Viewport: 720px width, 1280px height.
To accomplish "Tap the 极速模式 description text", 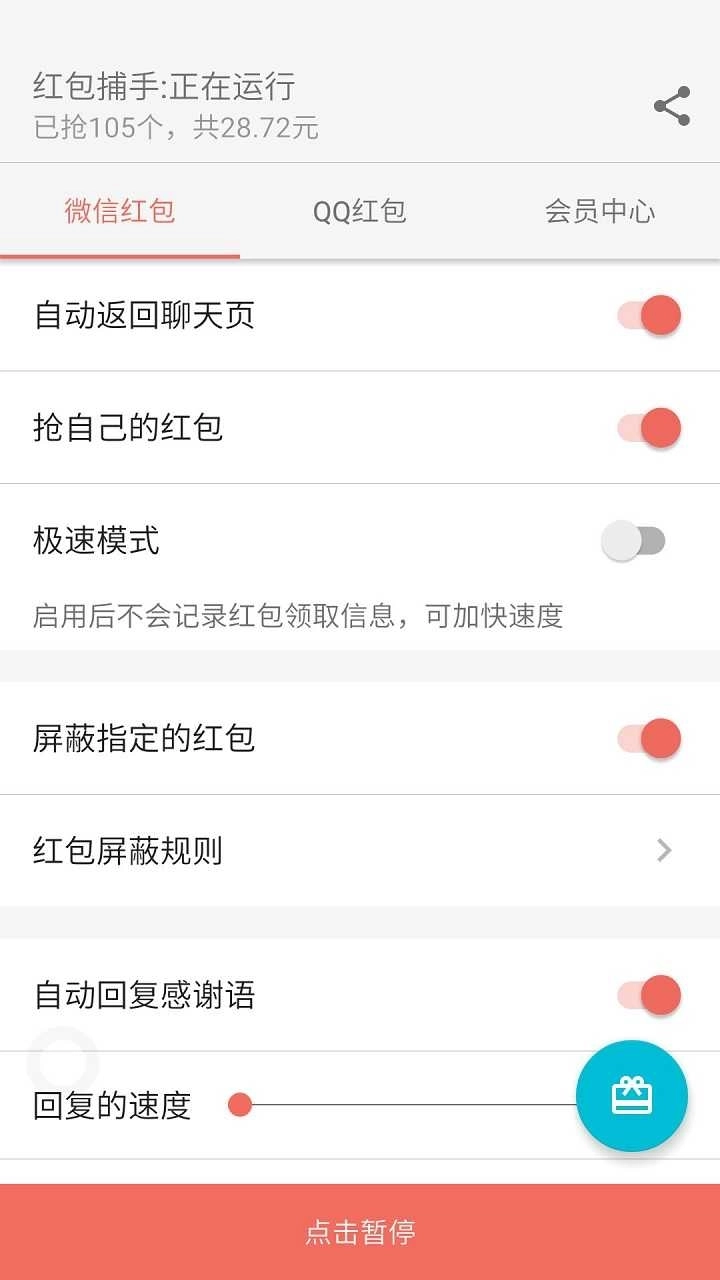I will click(297, 617).
